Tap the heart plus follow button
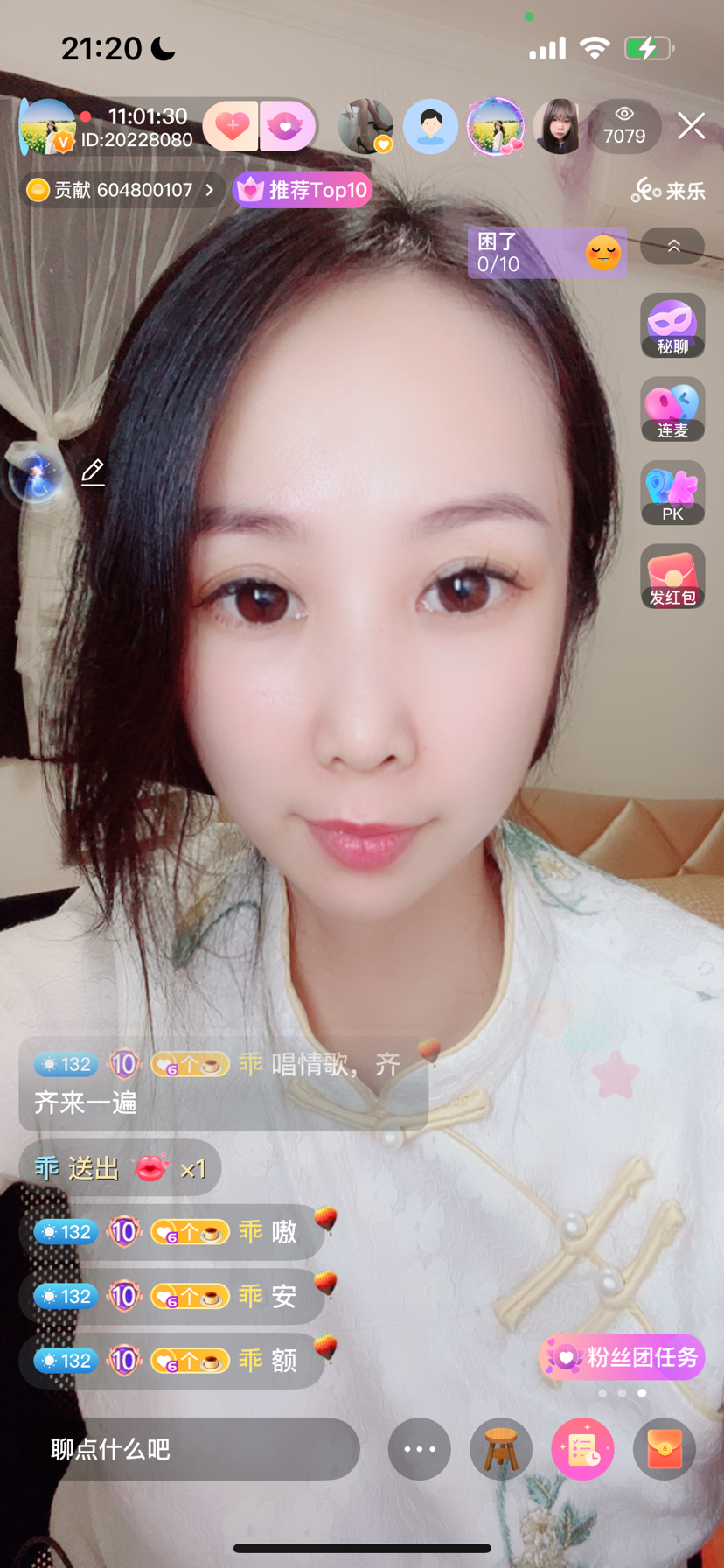This screenshot has height=1568, width=724. click(x=232, y=126)
